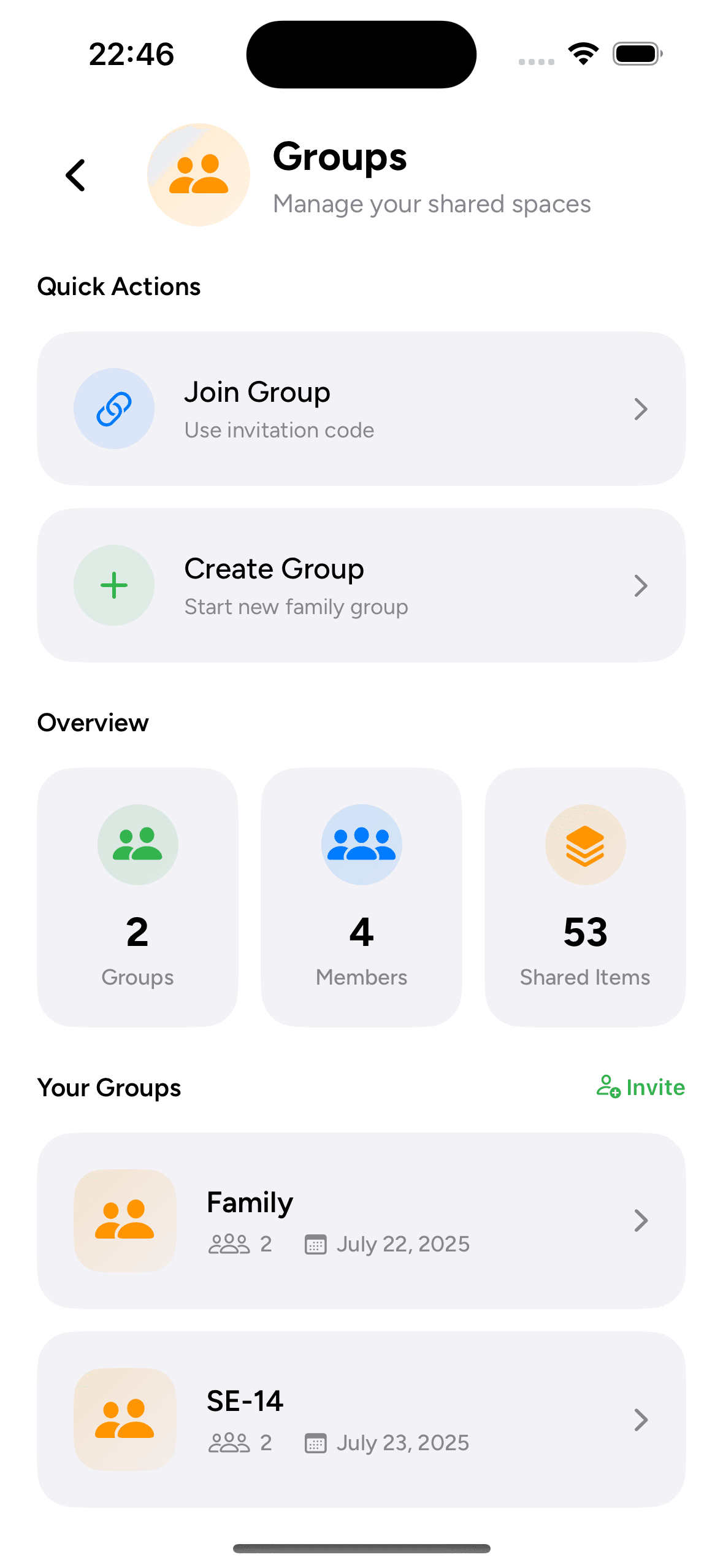The height and width of the screenshot is (1568, 723).
Task: Go back using the top-left arrow
Action: 75,175
